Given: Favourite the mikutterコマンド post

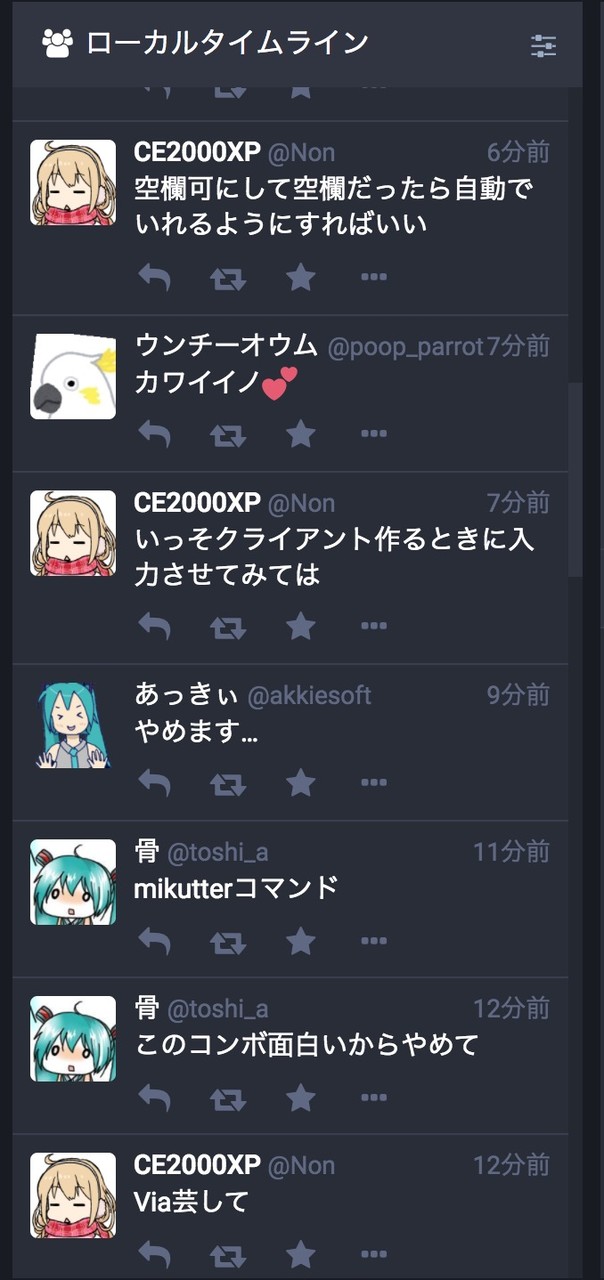Looking at the screenshot, I should point(301,940).
